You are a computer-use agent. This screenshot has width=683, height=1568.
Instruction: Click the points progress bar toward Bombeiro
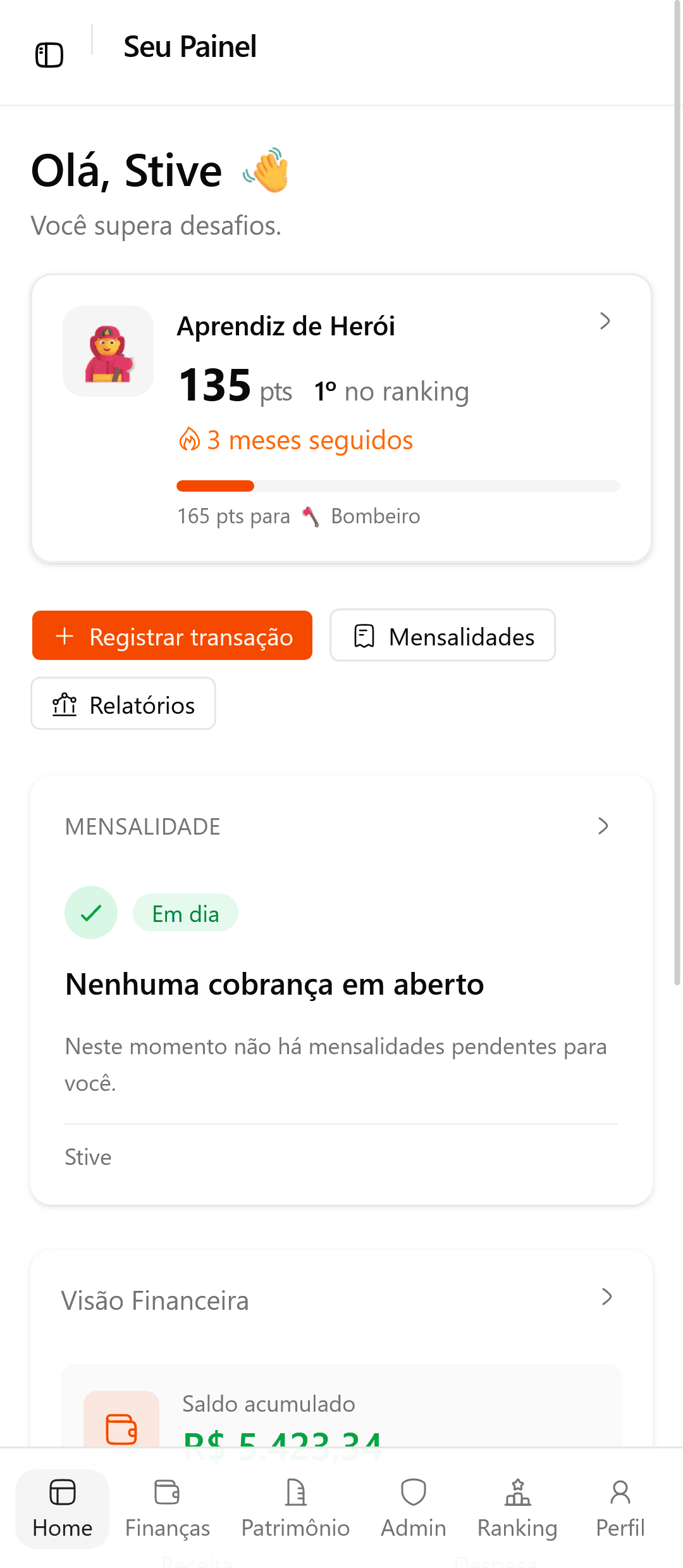coord(398,486)
